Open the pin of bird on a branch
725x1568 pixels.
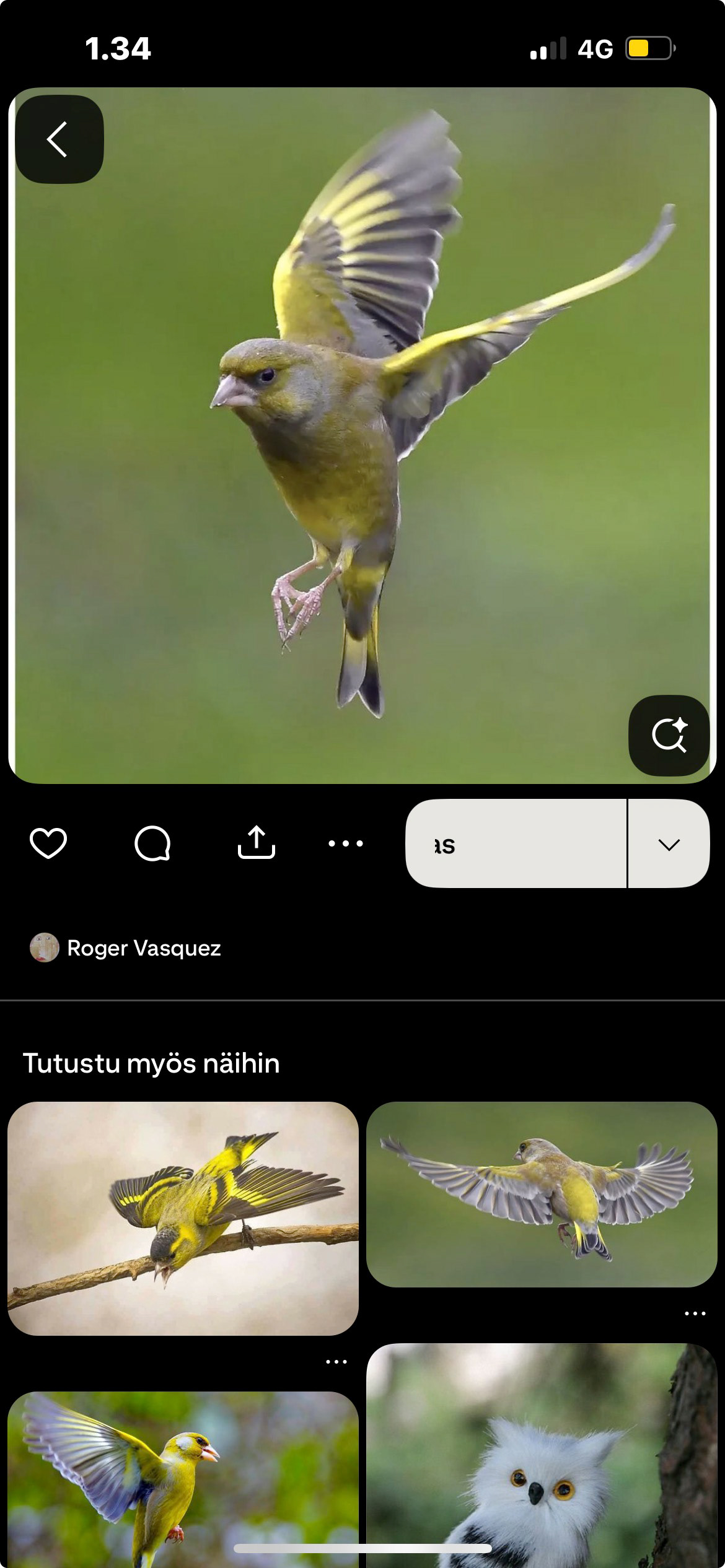tap(183, 1218)
